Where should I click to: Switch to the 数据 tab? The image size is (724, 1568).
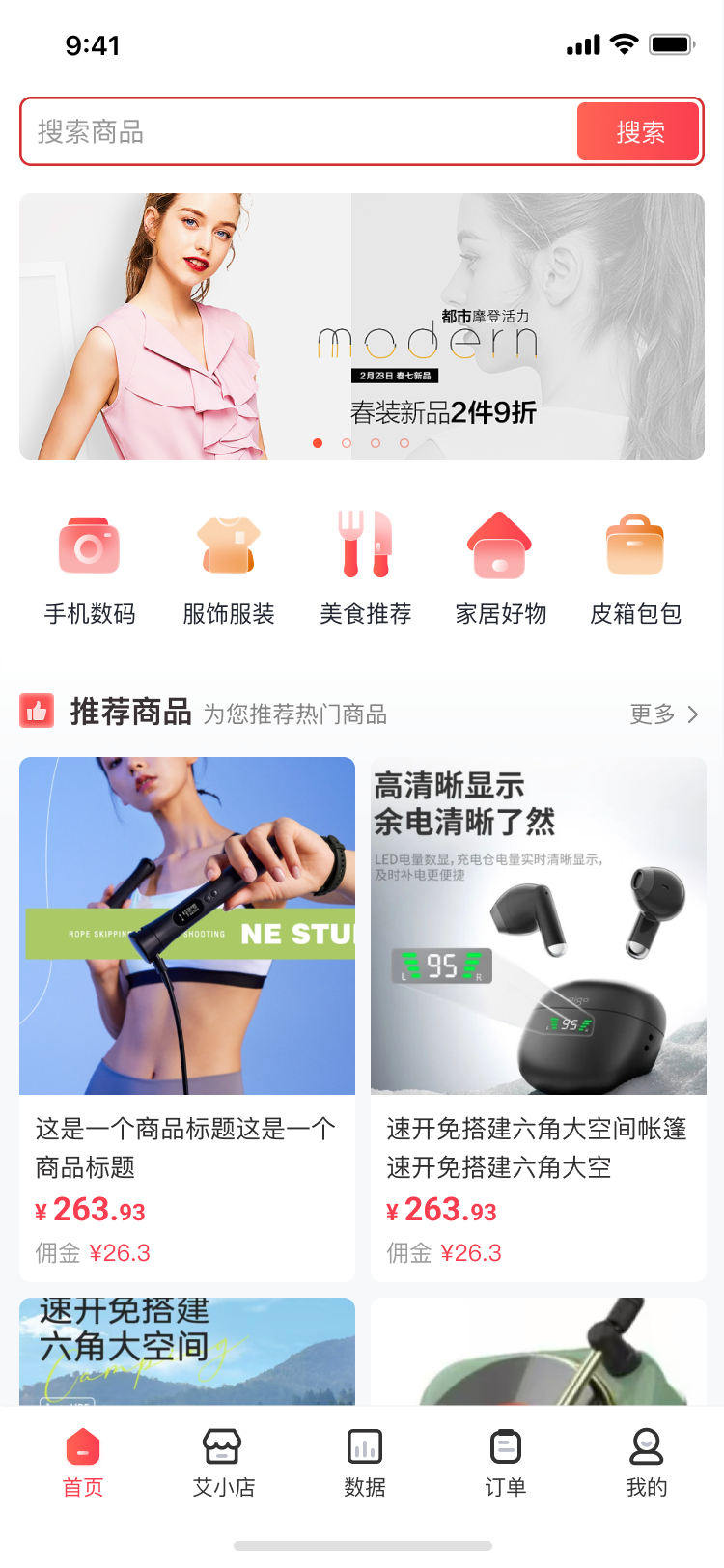pyautogui.click(x=365, y=1463)
